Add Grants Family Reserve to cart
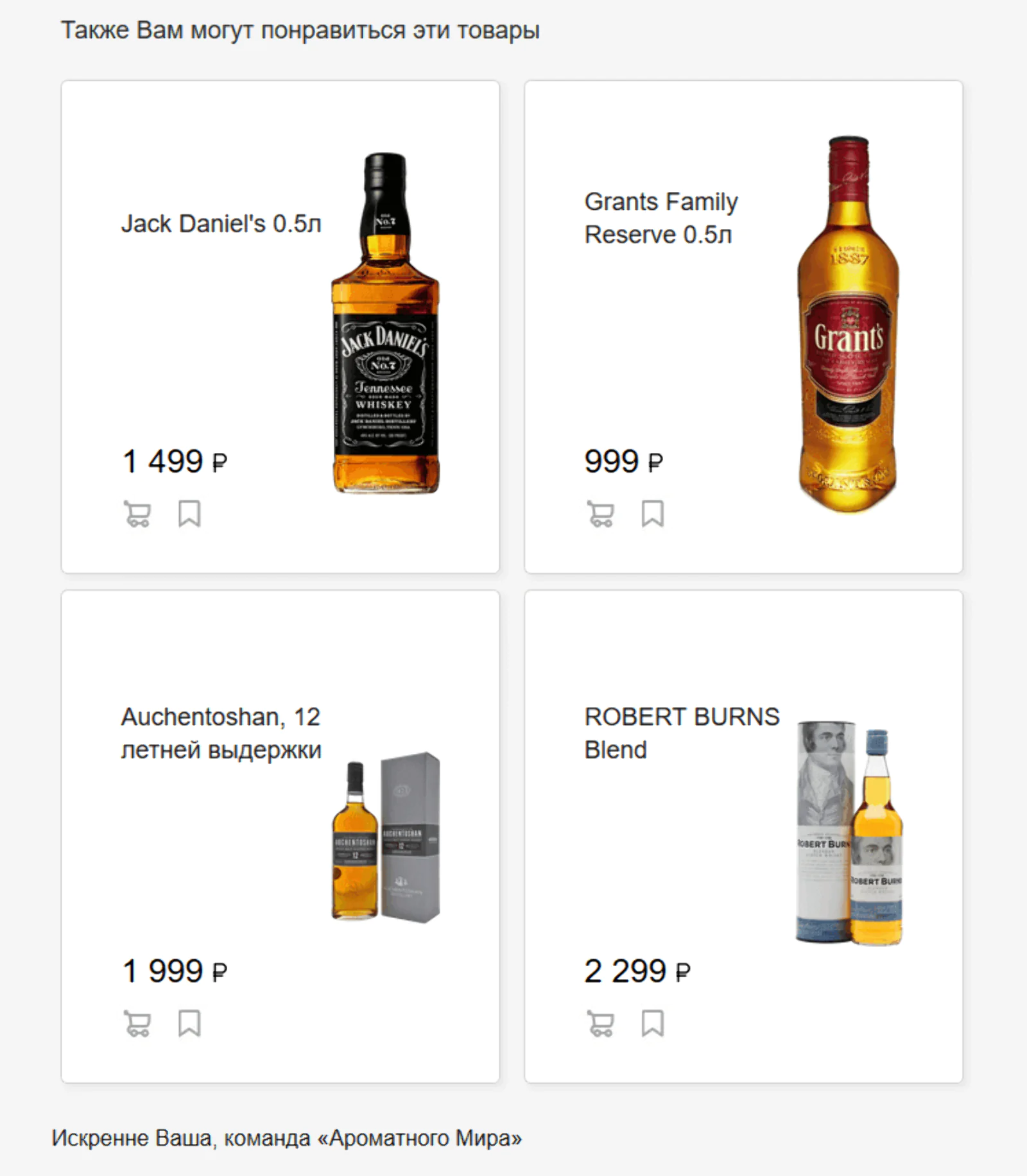The image size is (1027, 1176). 601,514
